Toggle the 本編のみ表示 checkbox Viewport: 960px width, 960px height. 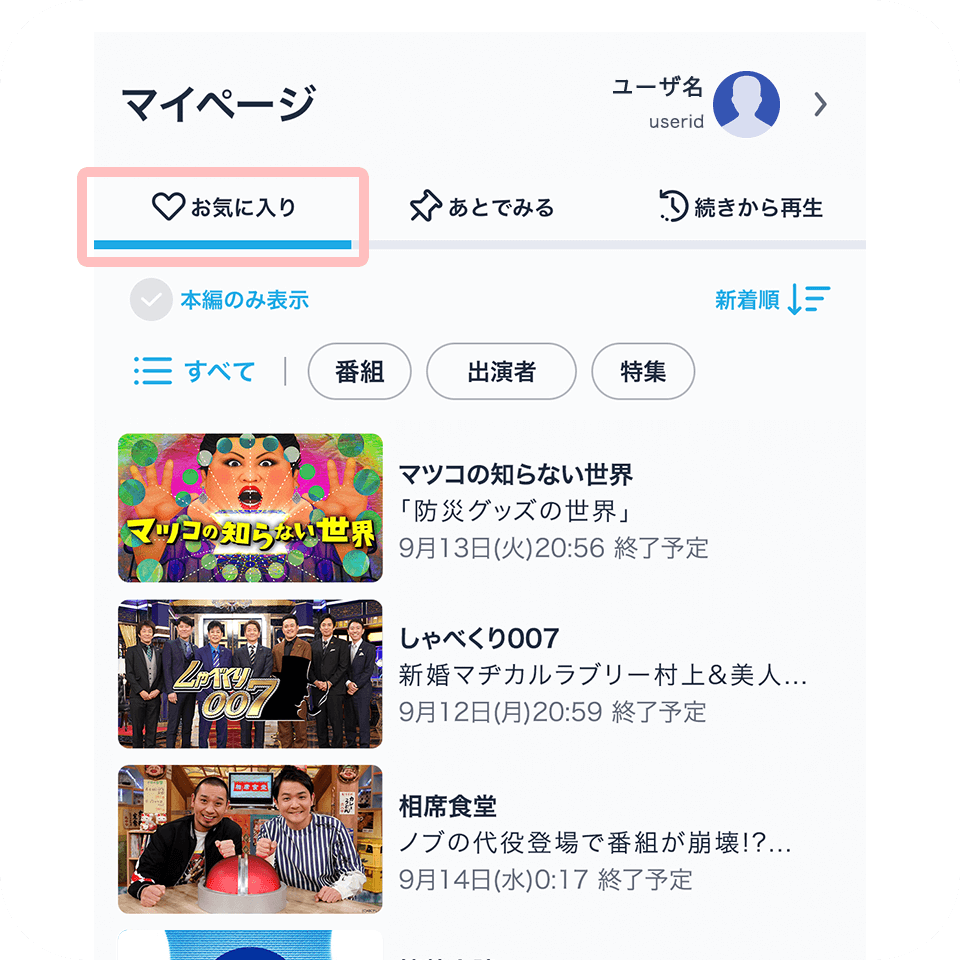click(x=151, y=300)
